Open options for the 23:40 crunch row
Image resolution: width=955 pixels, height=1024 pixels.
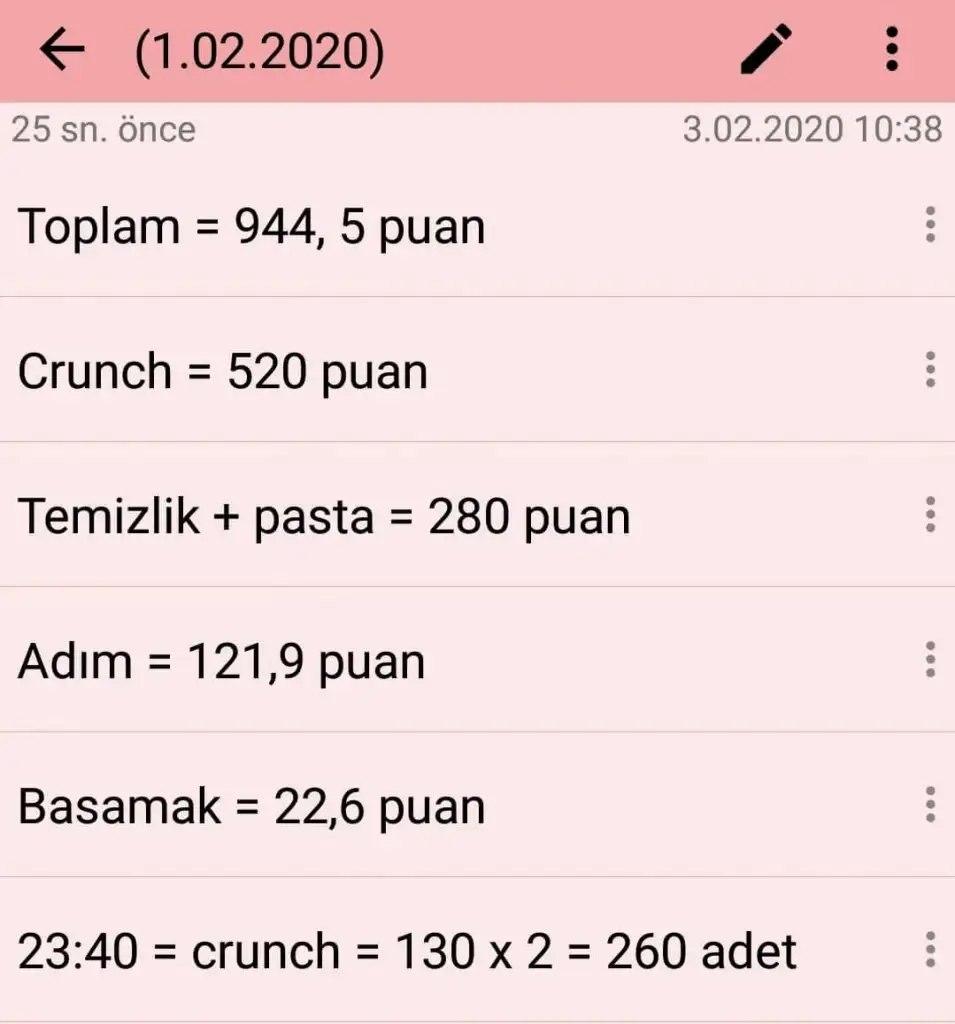930,951
